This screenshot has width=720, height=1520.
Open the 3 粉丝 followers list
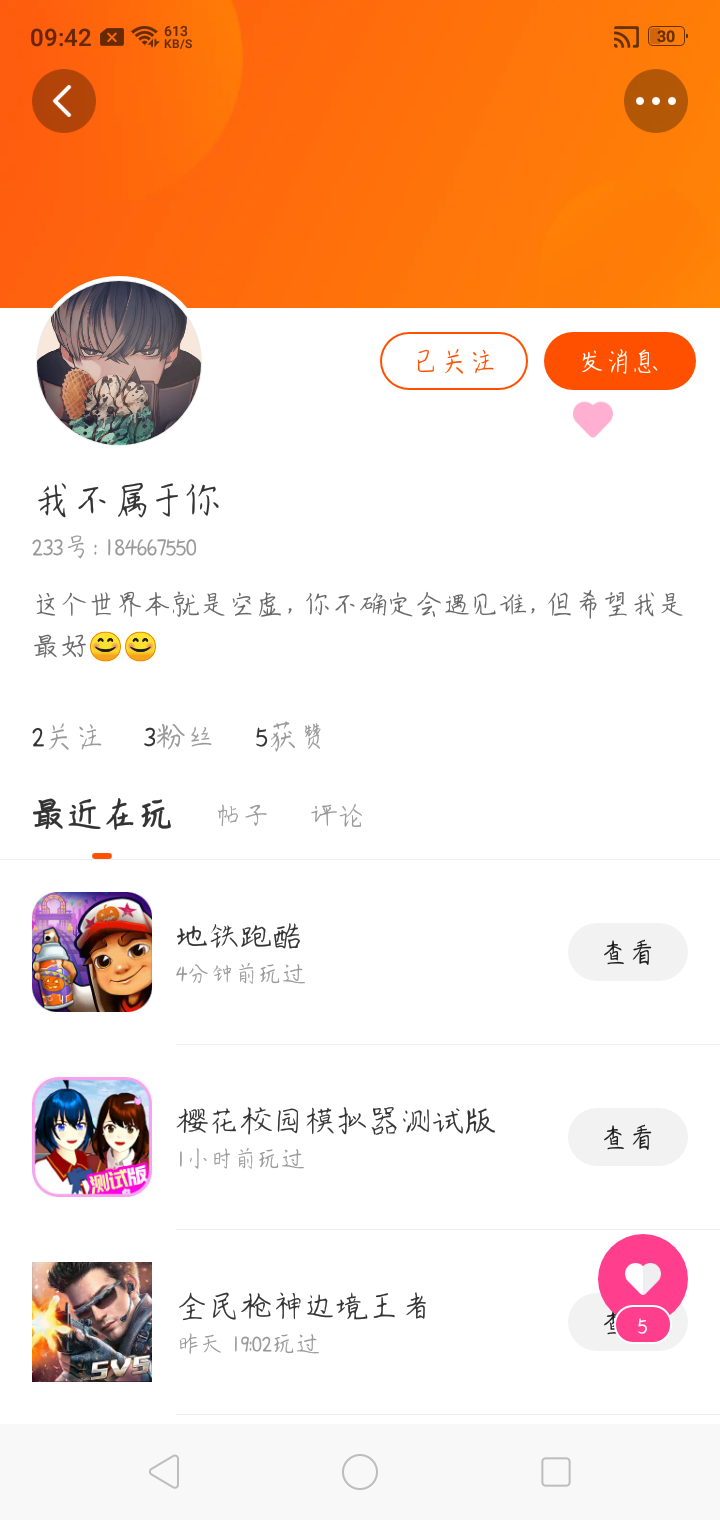point(178,738)
